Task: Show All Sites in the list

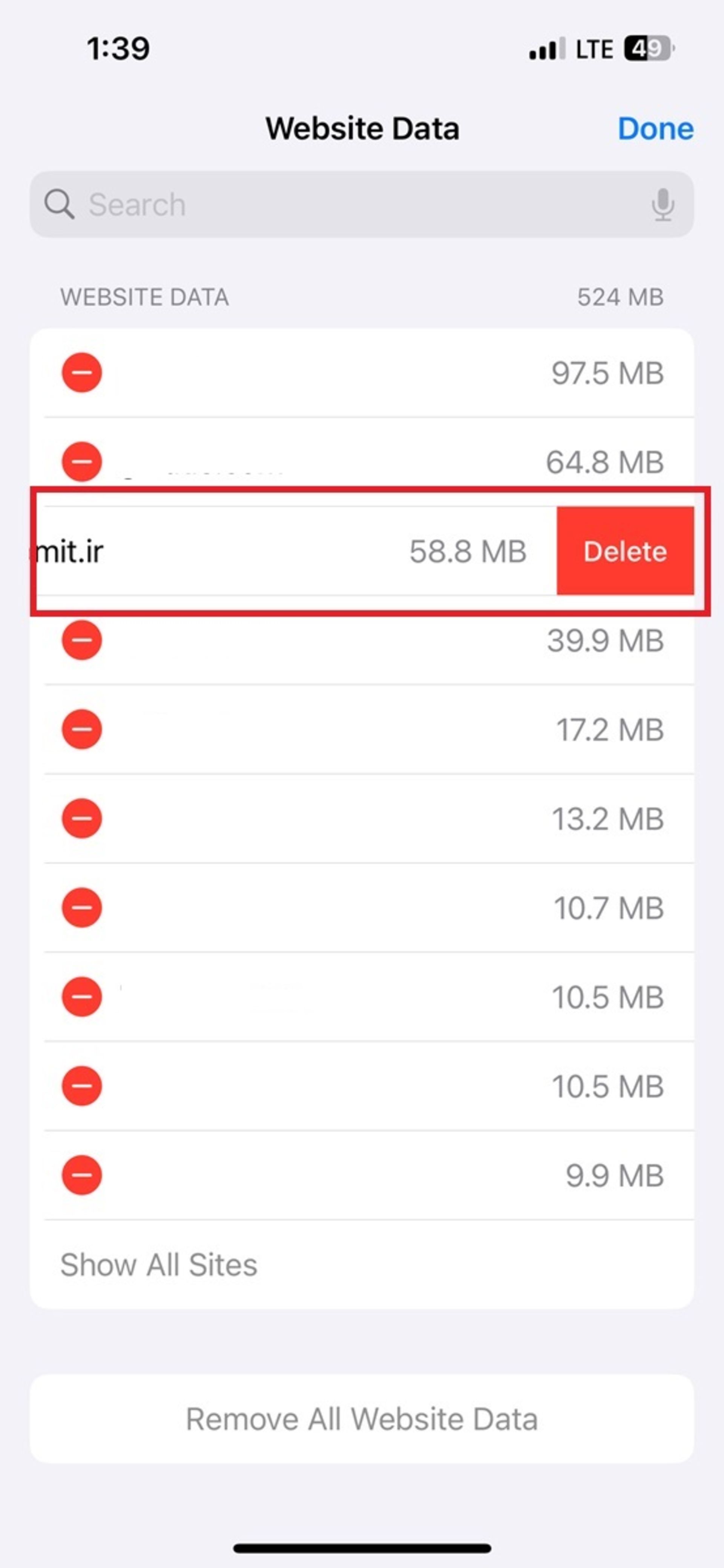Action: coord(159,1264)
